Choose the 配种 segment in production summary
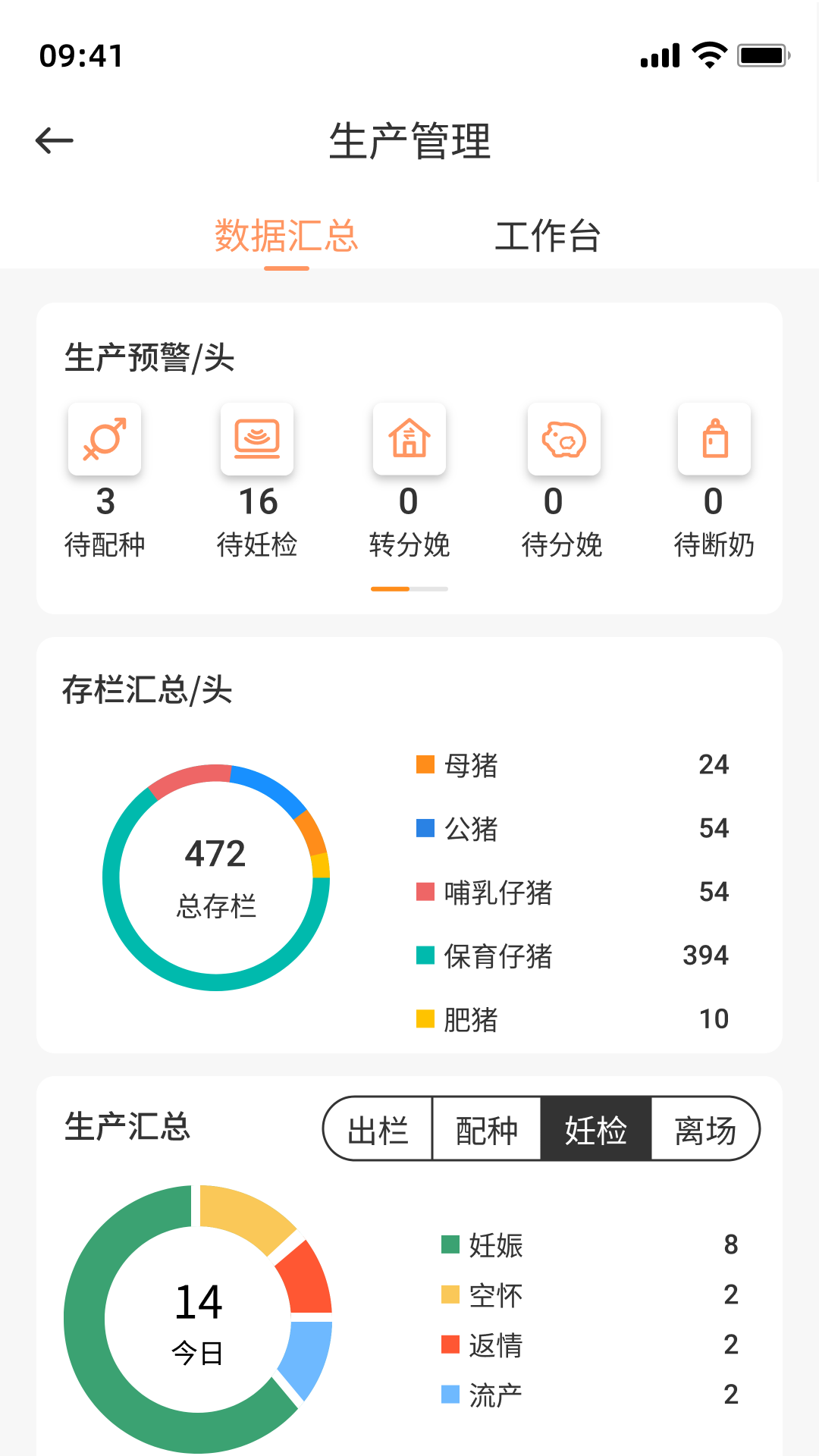The image size is (819, 1456). point(486,1129)
